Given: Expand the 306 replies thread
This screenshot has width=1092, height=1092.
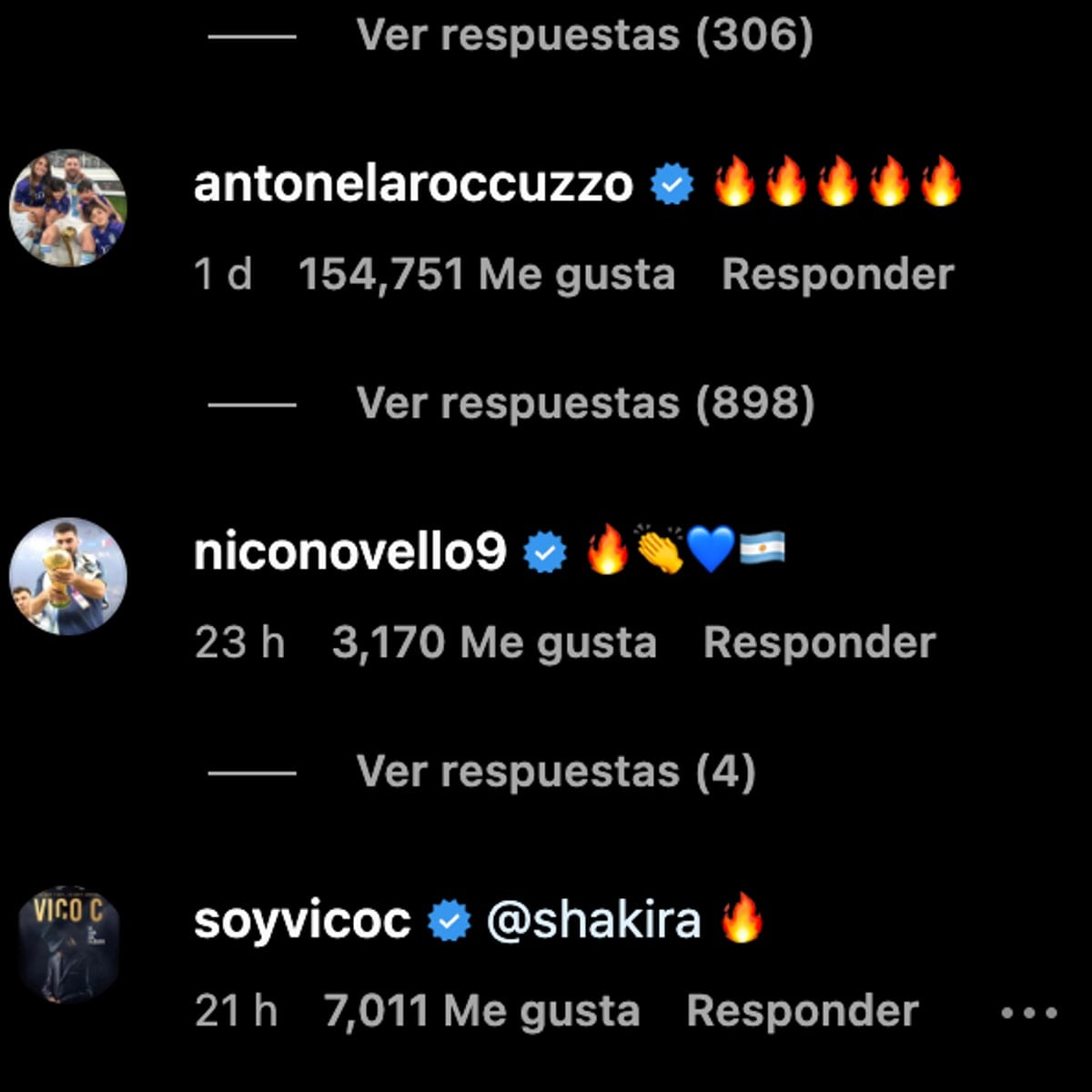Looking at the screenshot, I should click(x=584, y=36).
